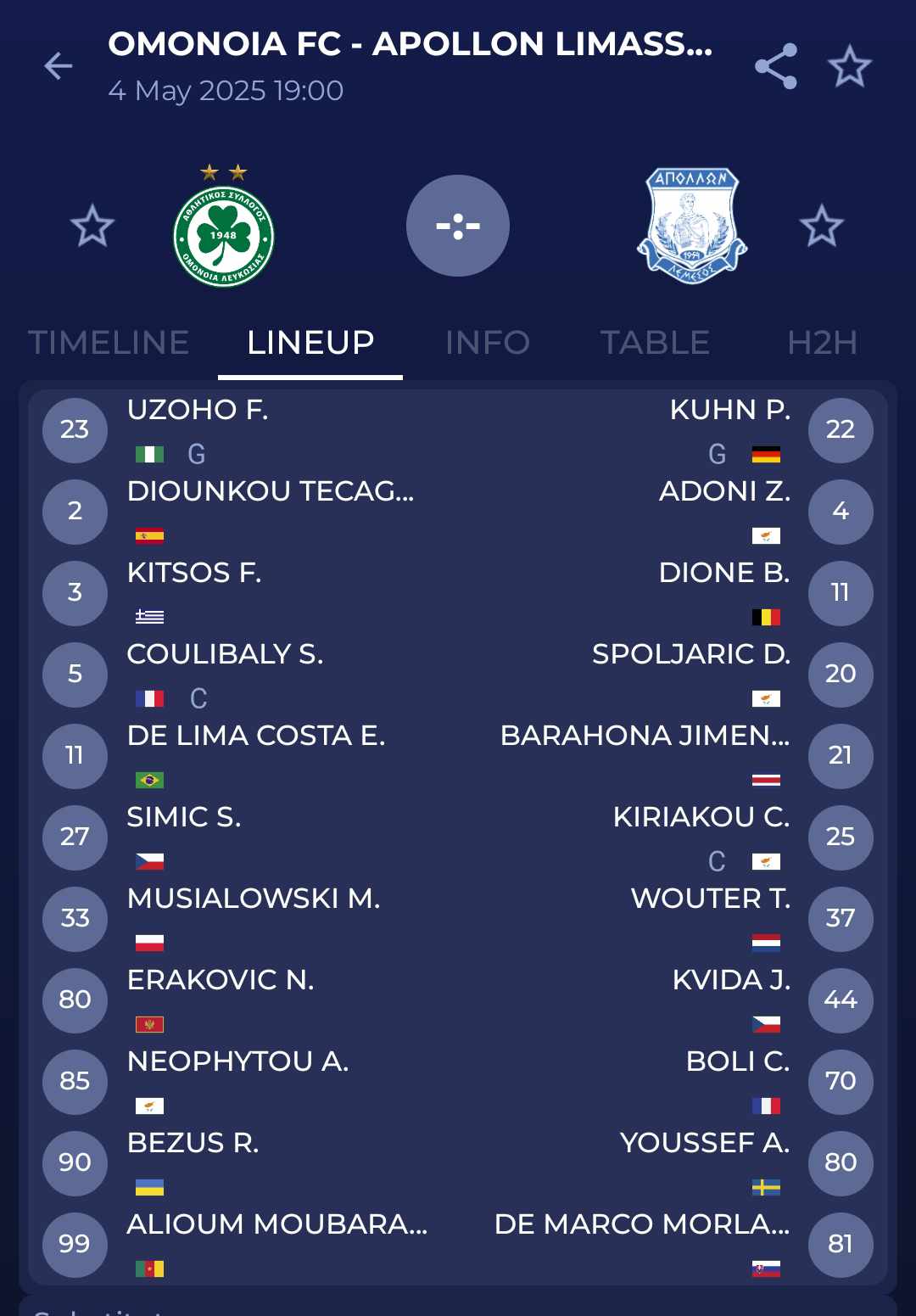The image size is (916, 1316).
Task: Select the Lineup tab
Action: [310, 343]
